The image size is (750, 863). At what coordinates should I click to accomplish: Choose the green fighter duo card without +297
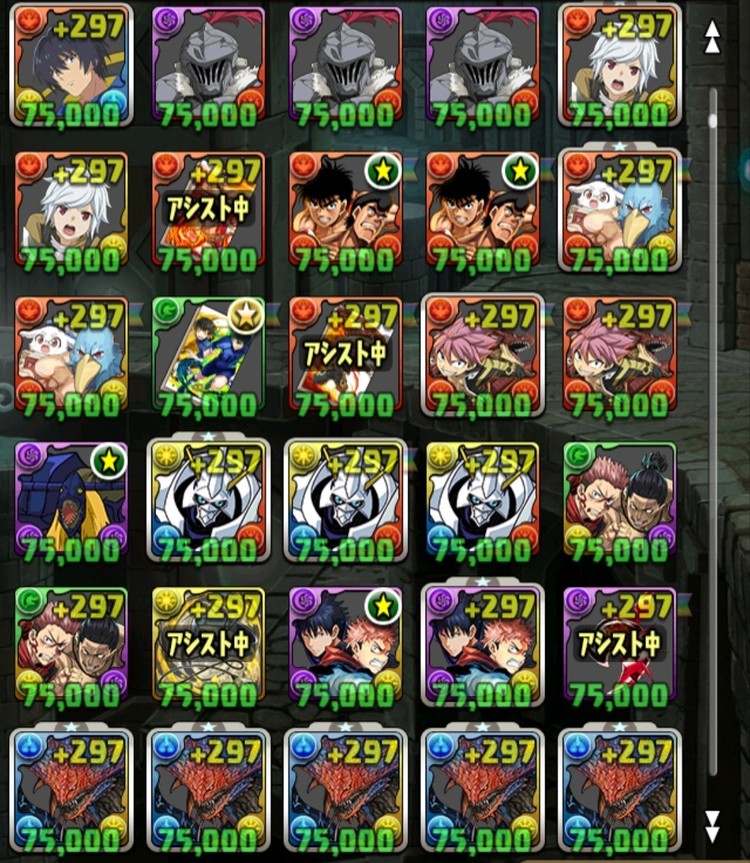[619, 498]
